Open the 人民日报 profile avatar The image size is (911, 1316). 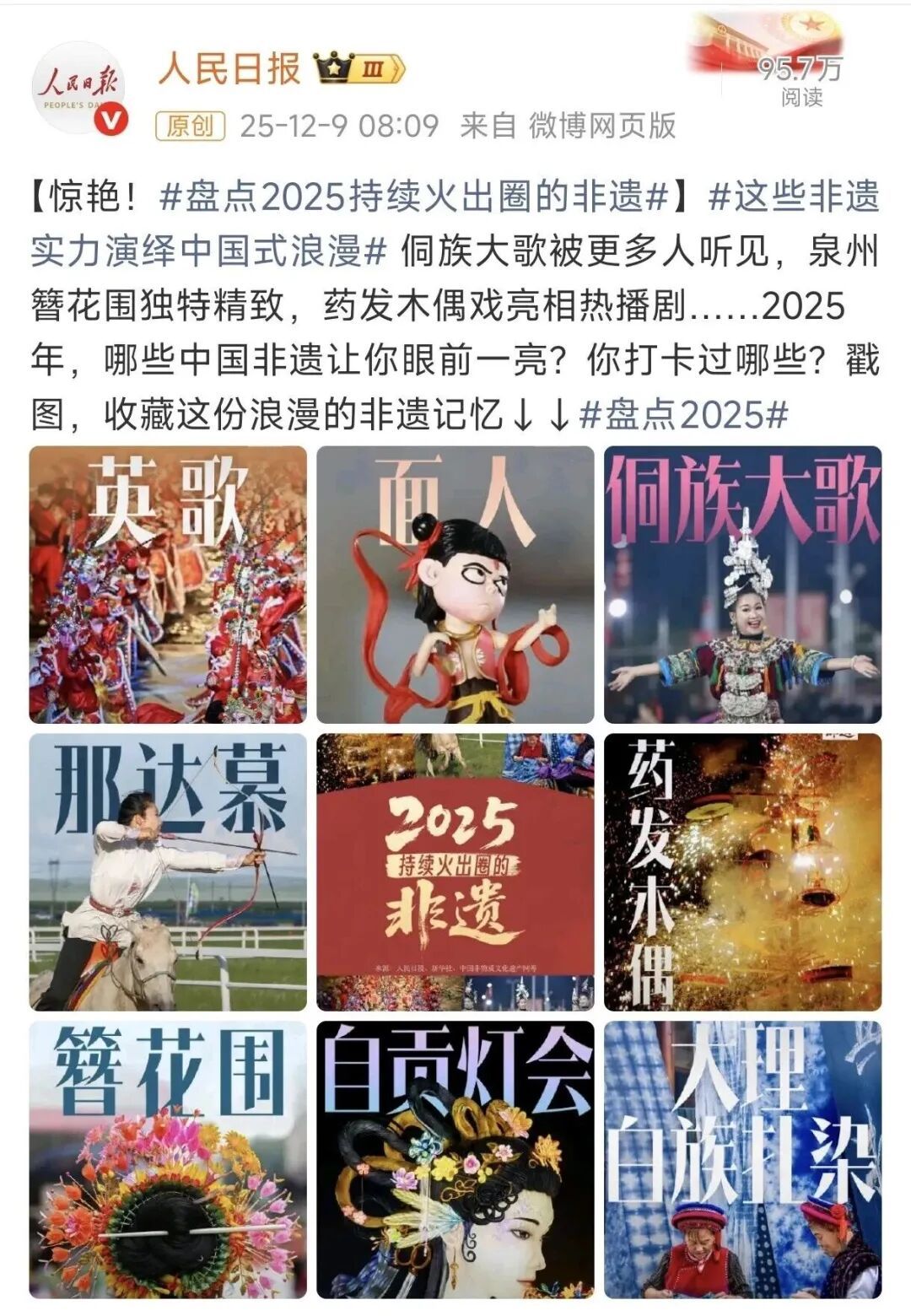[x=79, y=89]
